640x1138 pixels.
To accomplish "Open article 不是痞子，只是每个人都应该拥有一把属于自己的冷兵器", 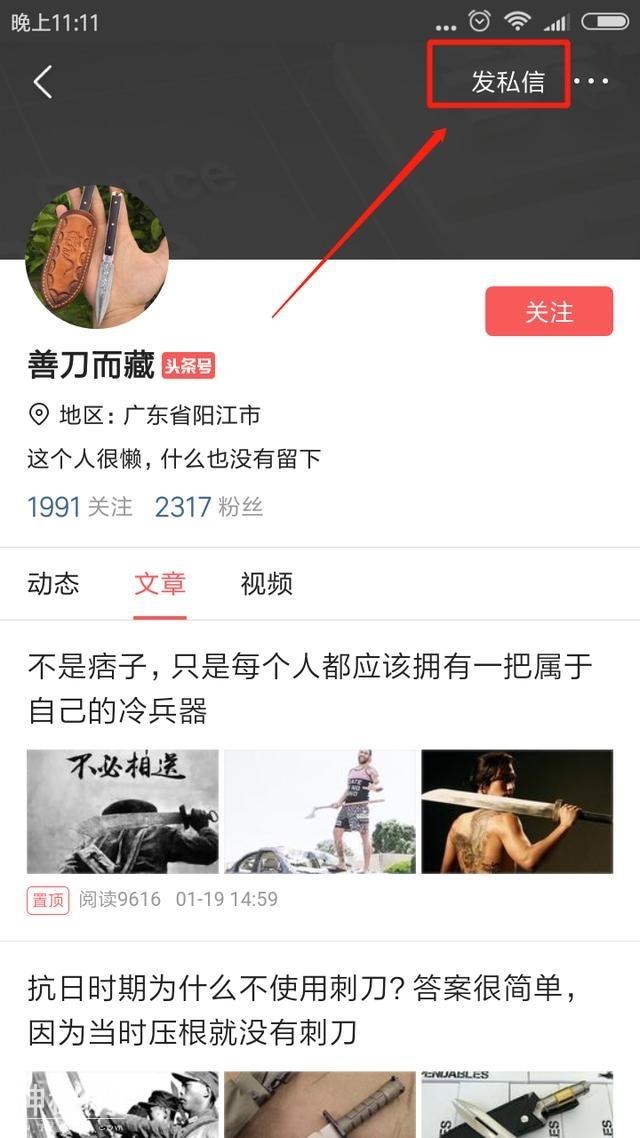I will pyautogui.click(x=310, y=688).
